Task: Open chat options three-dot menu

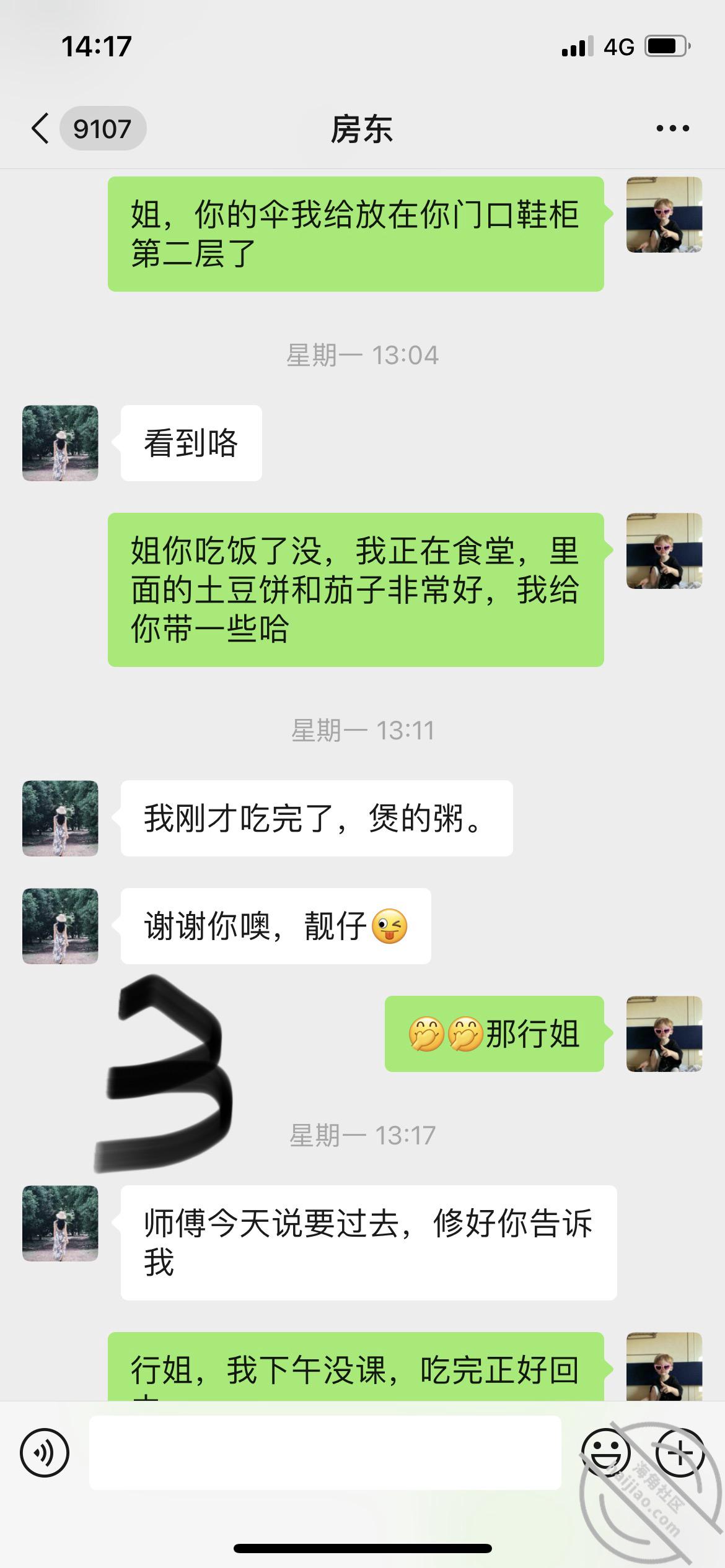Action: (x=672, y=129)
